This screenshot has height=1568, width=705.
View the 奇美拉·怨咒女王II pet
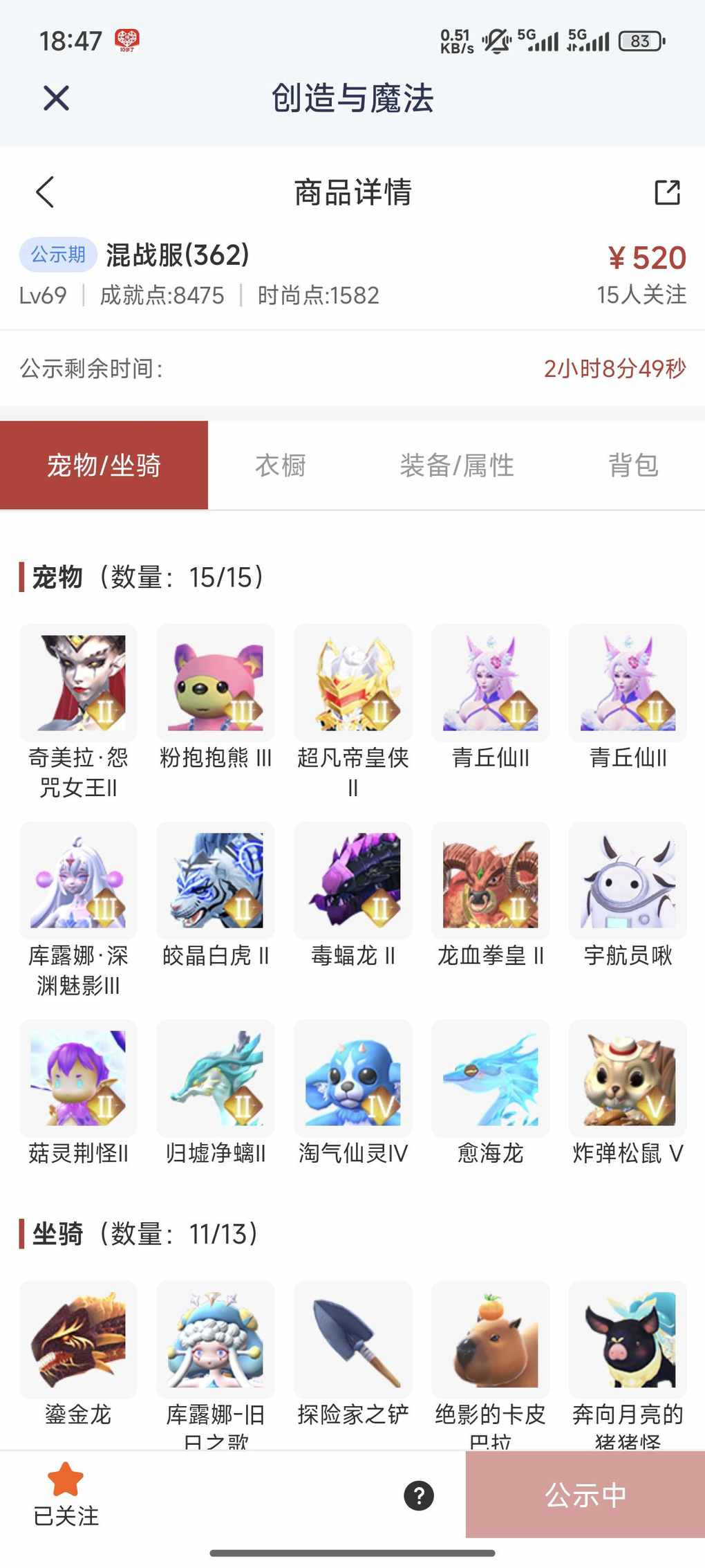tap(78, 683)
